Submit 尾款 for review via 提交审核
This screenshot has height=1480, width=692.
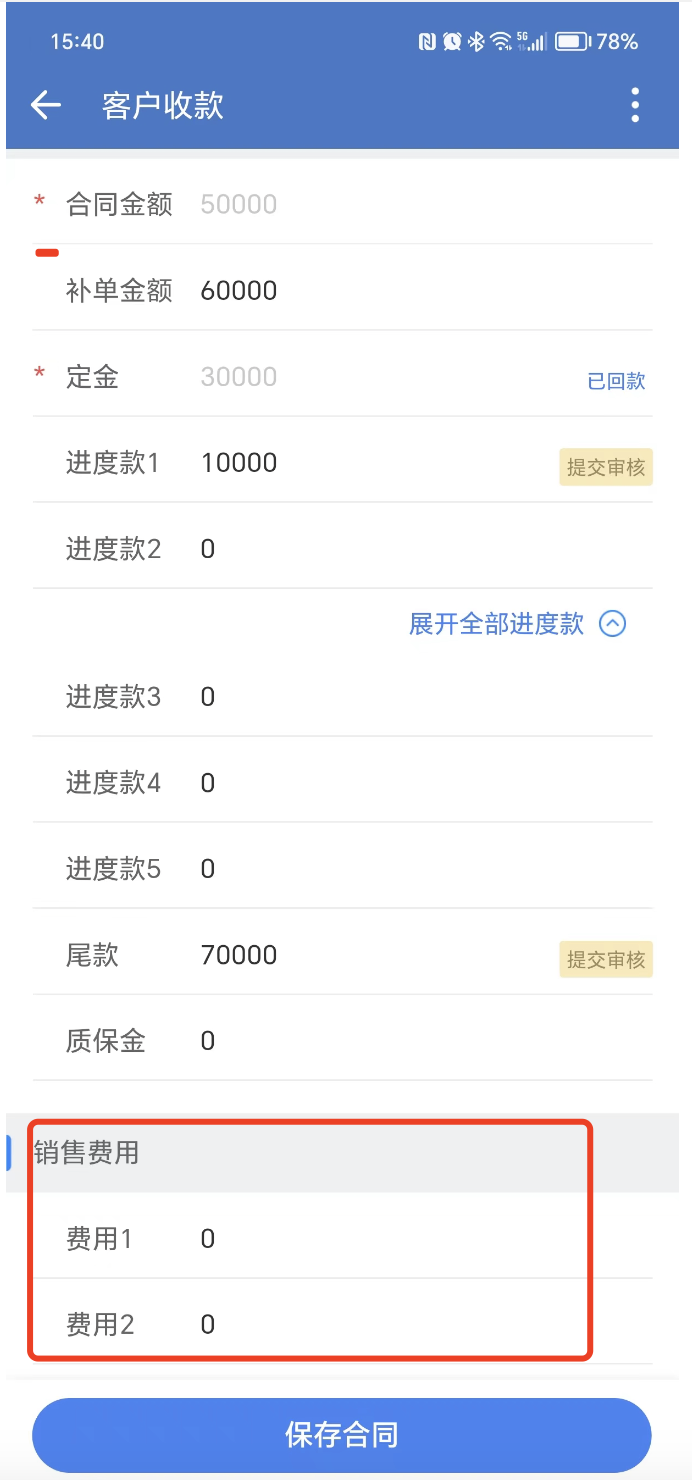click(x=605, y=959)
